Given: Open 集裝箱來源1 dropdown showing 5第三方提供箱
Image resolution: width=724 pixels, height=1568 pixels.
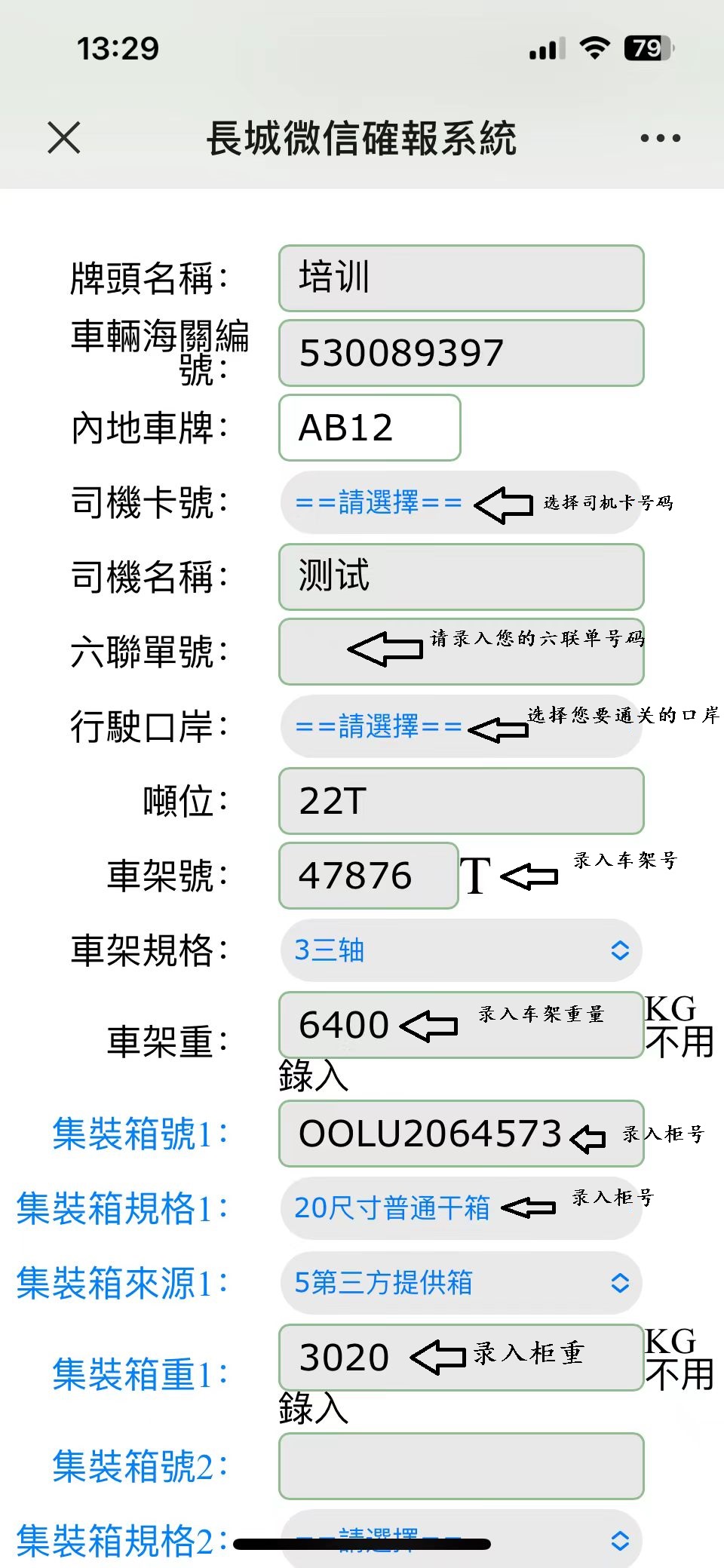Looking at the screenshot, I should tap(461, 1283).
